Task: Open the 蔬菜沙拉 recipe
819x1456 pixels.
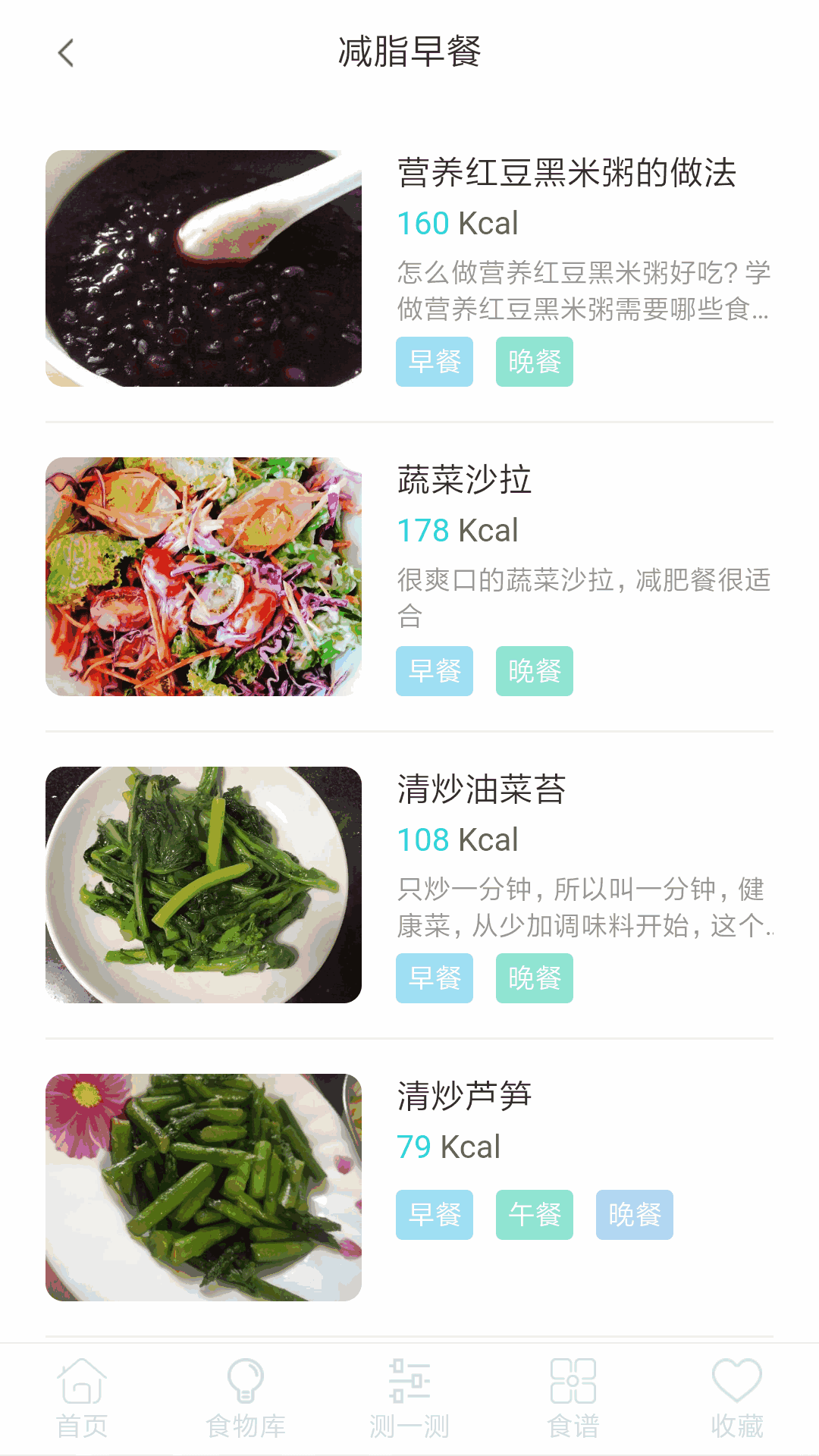Action: pyautogui.click(x=464, y=480)
